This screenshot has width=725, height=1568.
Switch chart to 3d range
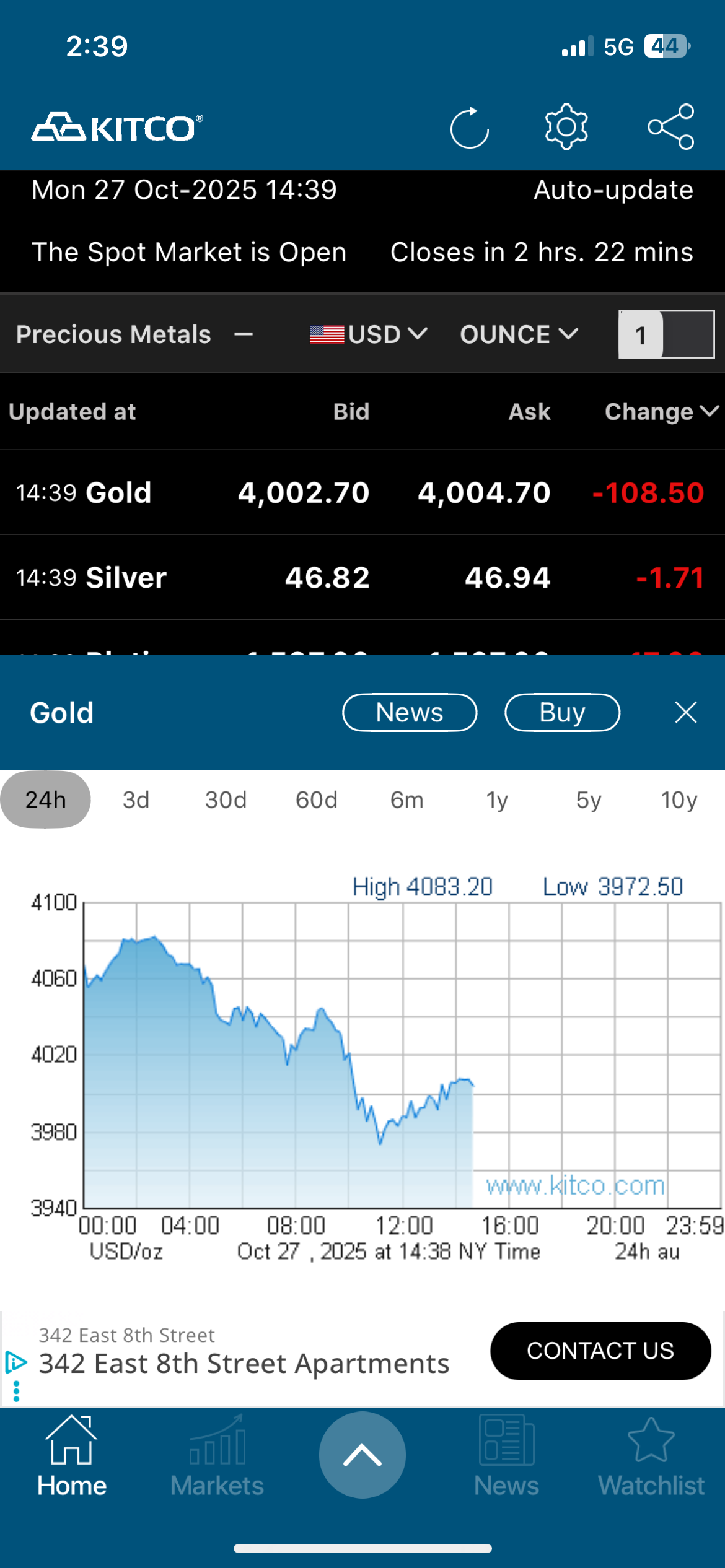click(x=136, y=800)
